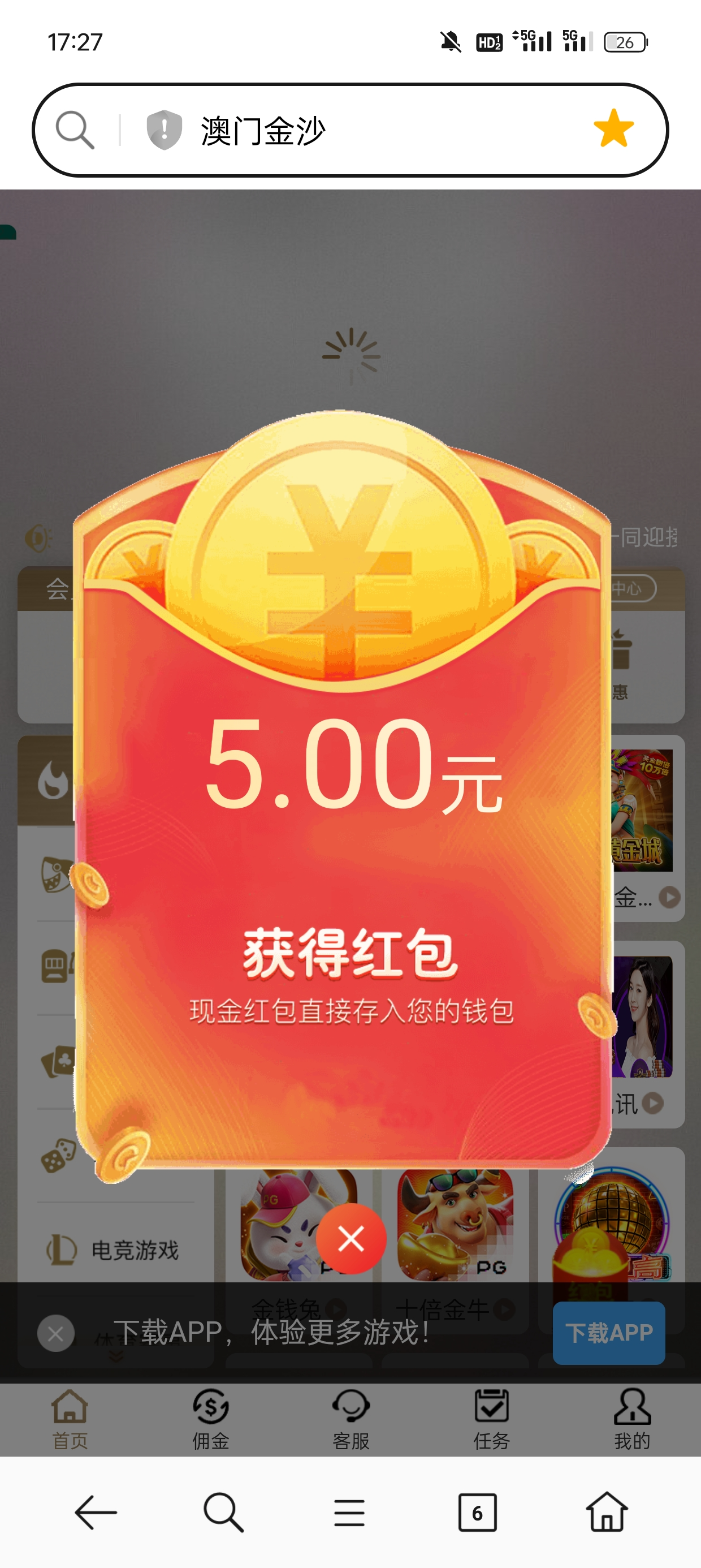Tap the 下载APP button
The image size is (701, 1568).
pyautogui.click(x=608, y=1333)
